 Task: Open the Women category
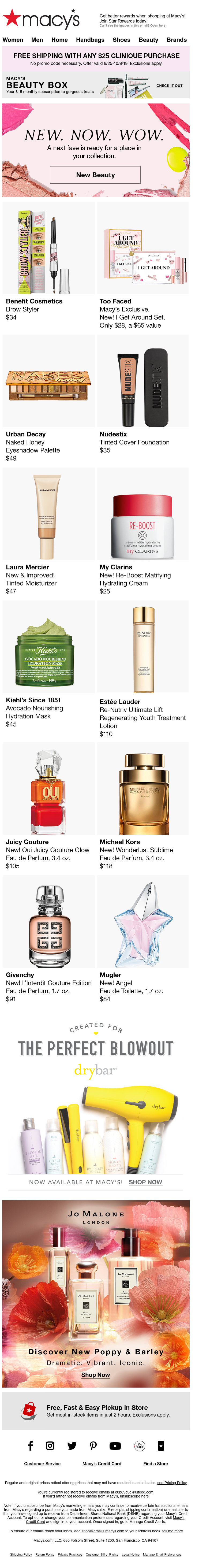point(13,40)
